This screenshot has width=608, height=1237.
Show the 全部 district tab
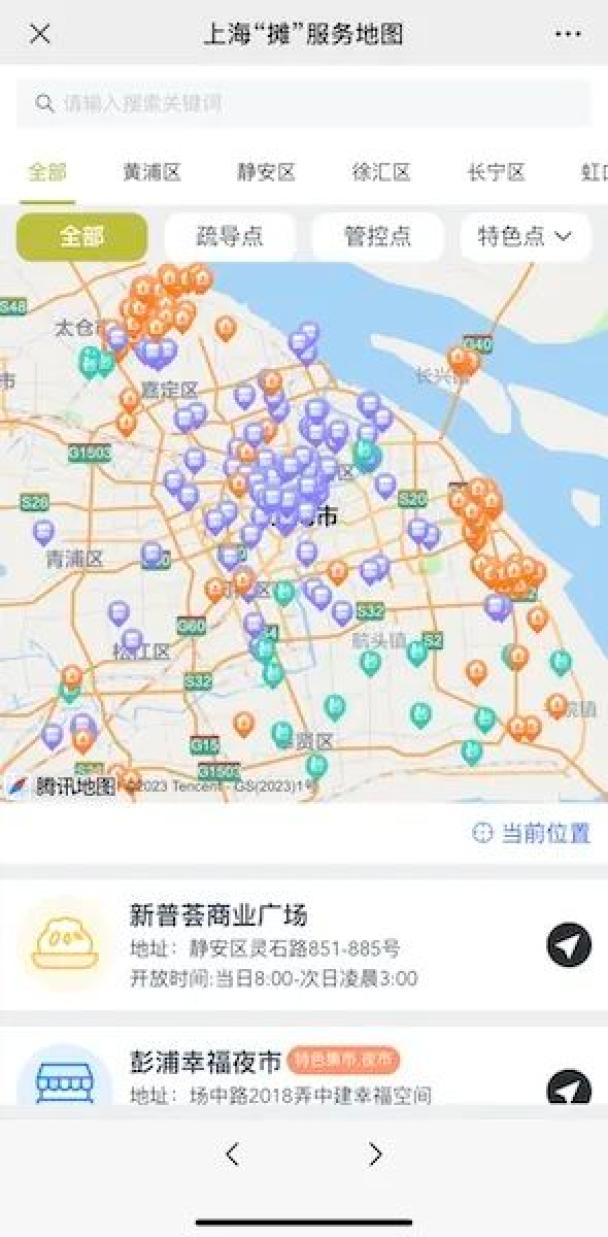47,172
